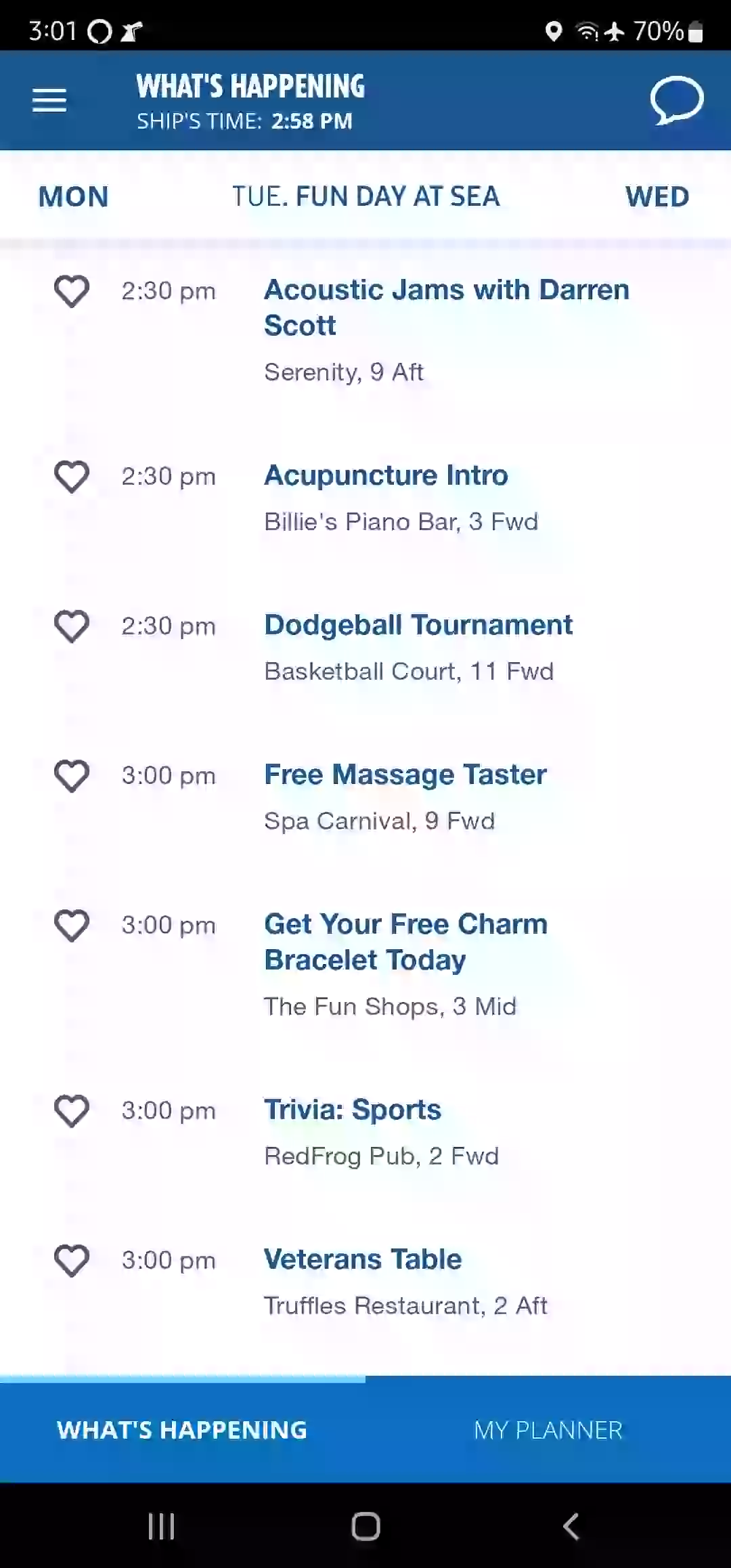Favorite the Free Massage Taster
Viewport: 731px width, 1568px height.
tap(72, 776)
